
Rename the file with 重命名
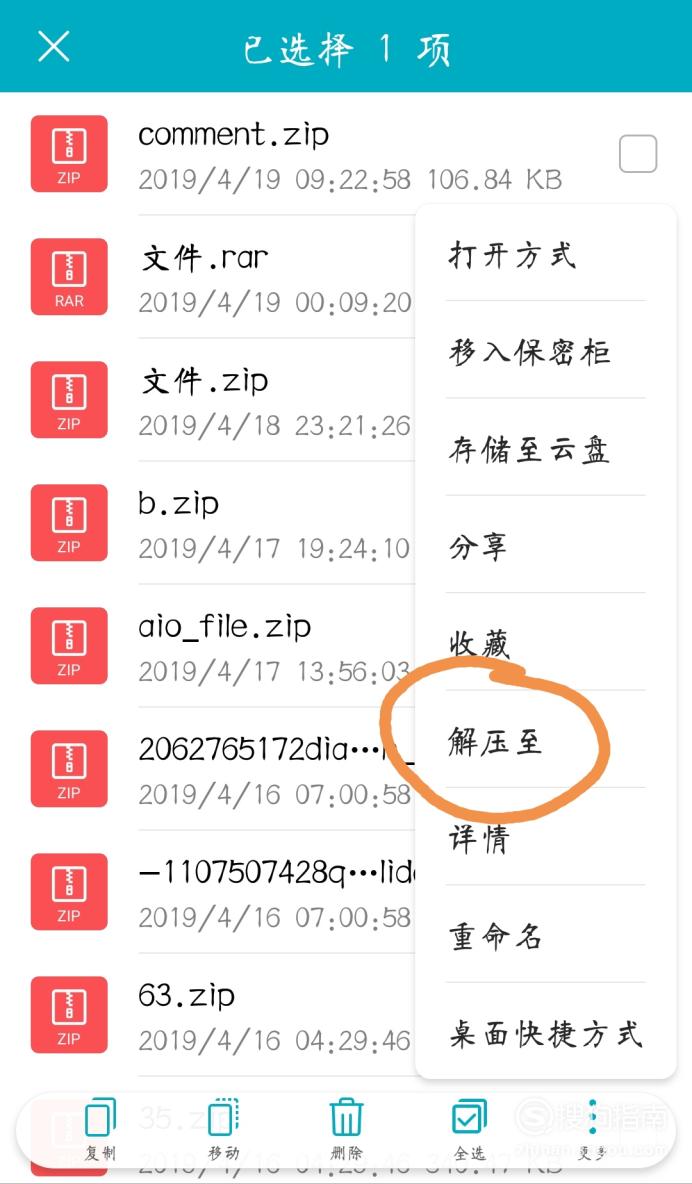click(496, 936)
